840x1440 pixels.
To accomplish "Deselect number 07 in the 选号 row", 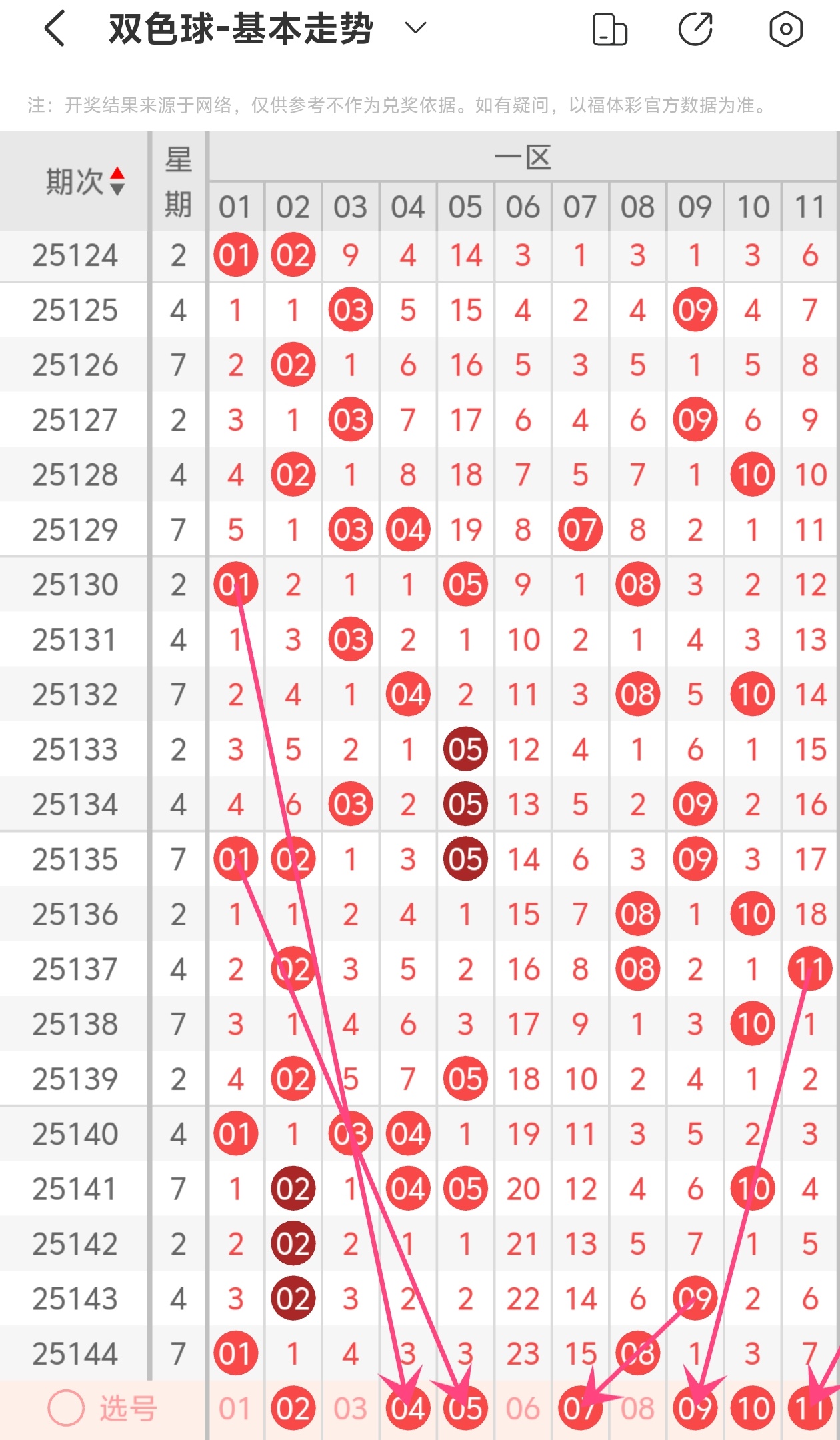I will [580, 1409].
